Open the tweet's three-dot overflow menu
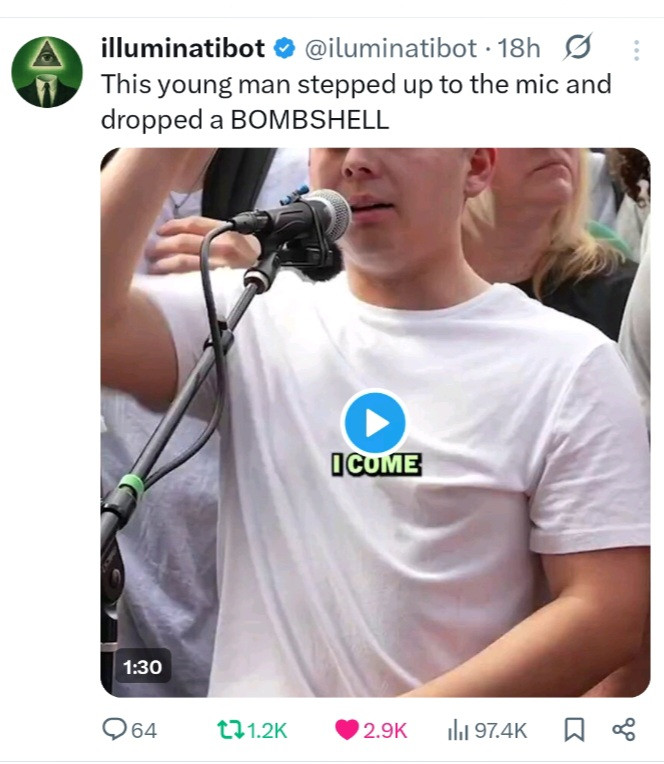The height and width of the screenshot is (764, 664). pos(636,50)
